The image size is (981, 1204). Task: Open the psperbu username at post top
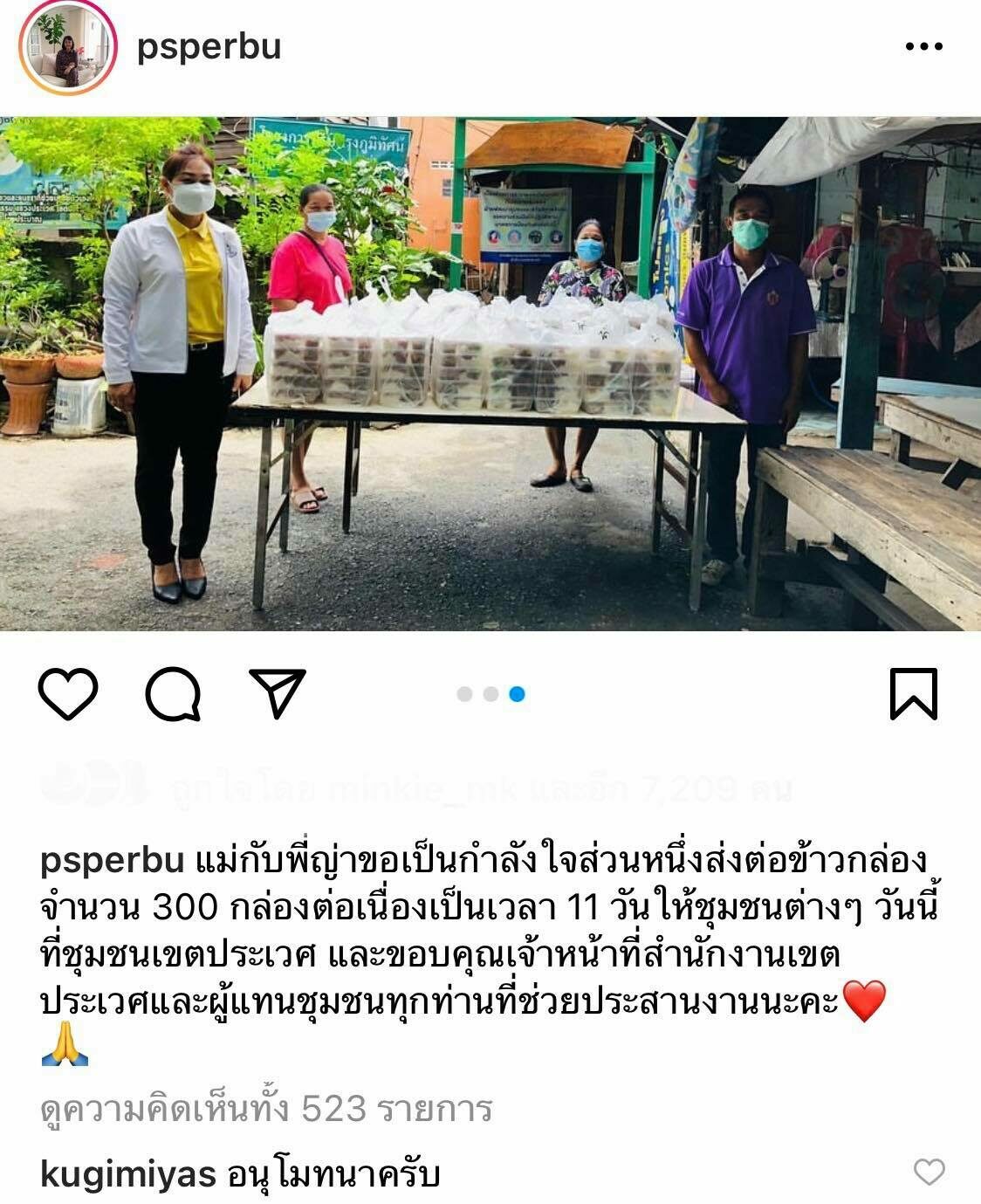click(209, 47)
